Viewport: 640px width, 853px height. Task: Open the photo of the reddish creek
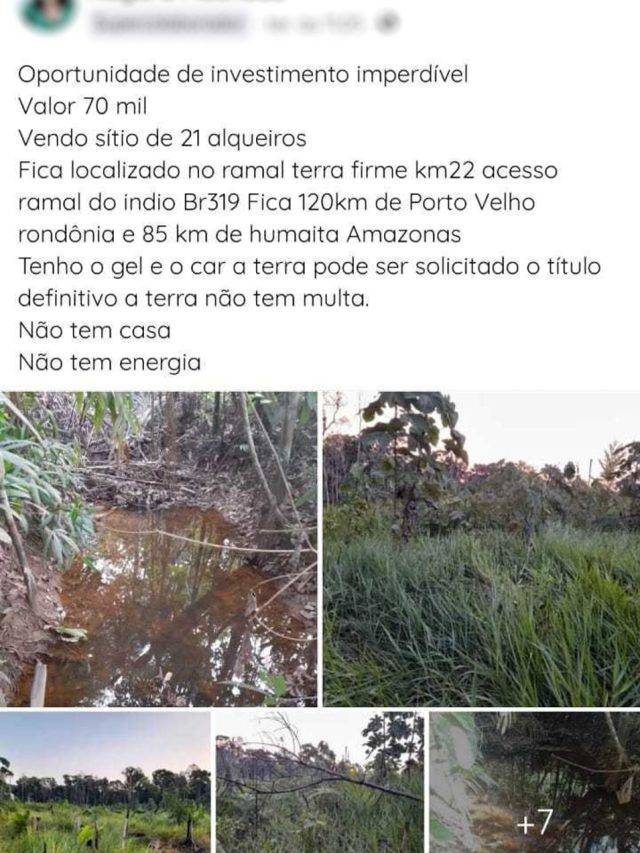point(159,549)
